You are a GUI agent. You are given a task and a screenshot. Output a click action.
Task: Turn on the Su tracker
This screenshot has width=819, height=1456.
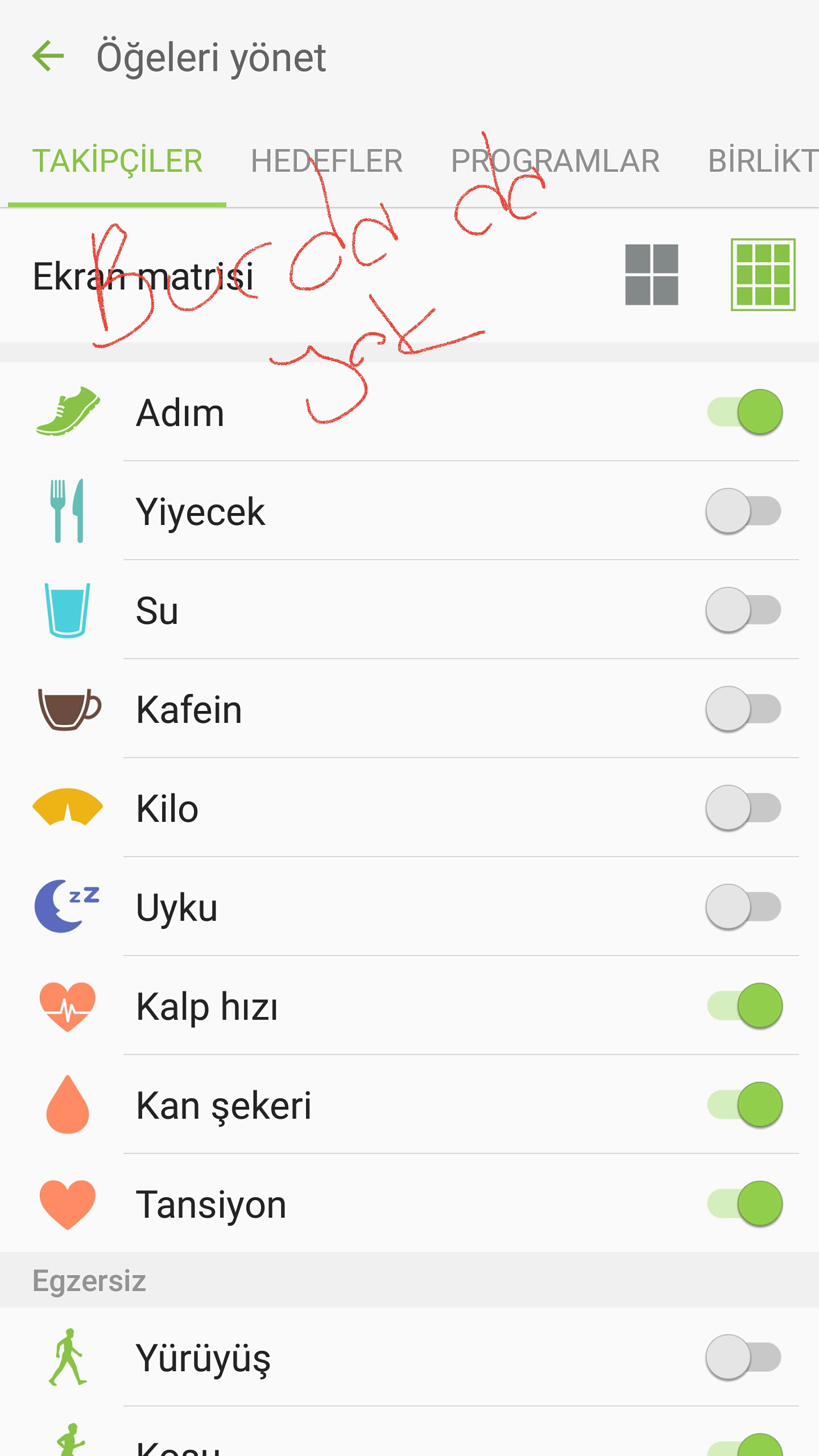(744, 610)
